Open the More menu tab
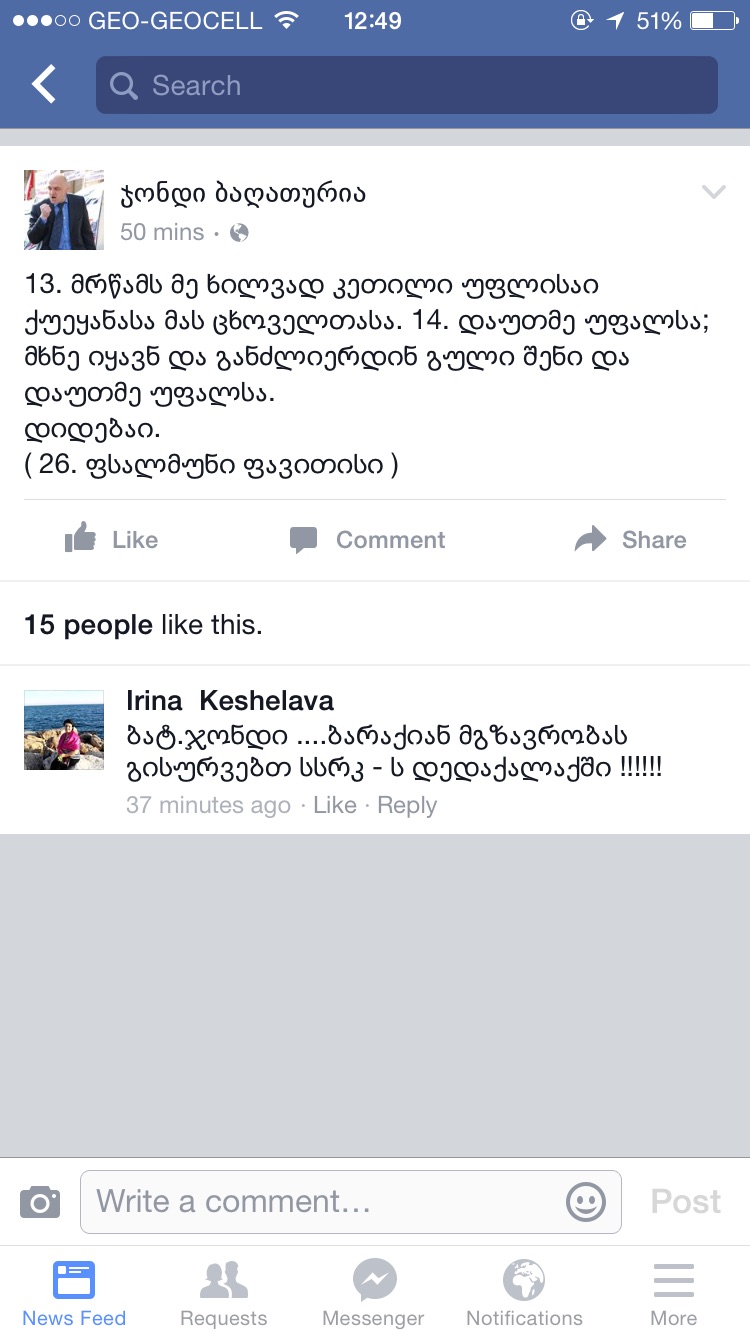 674,1292
